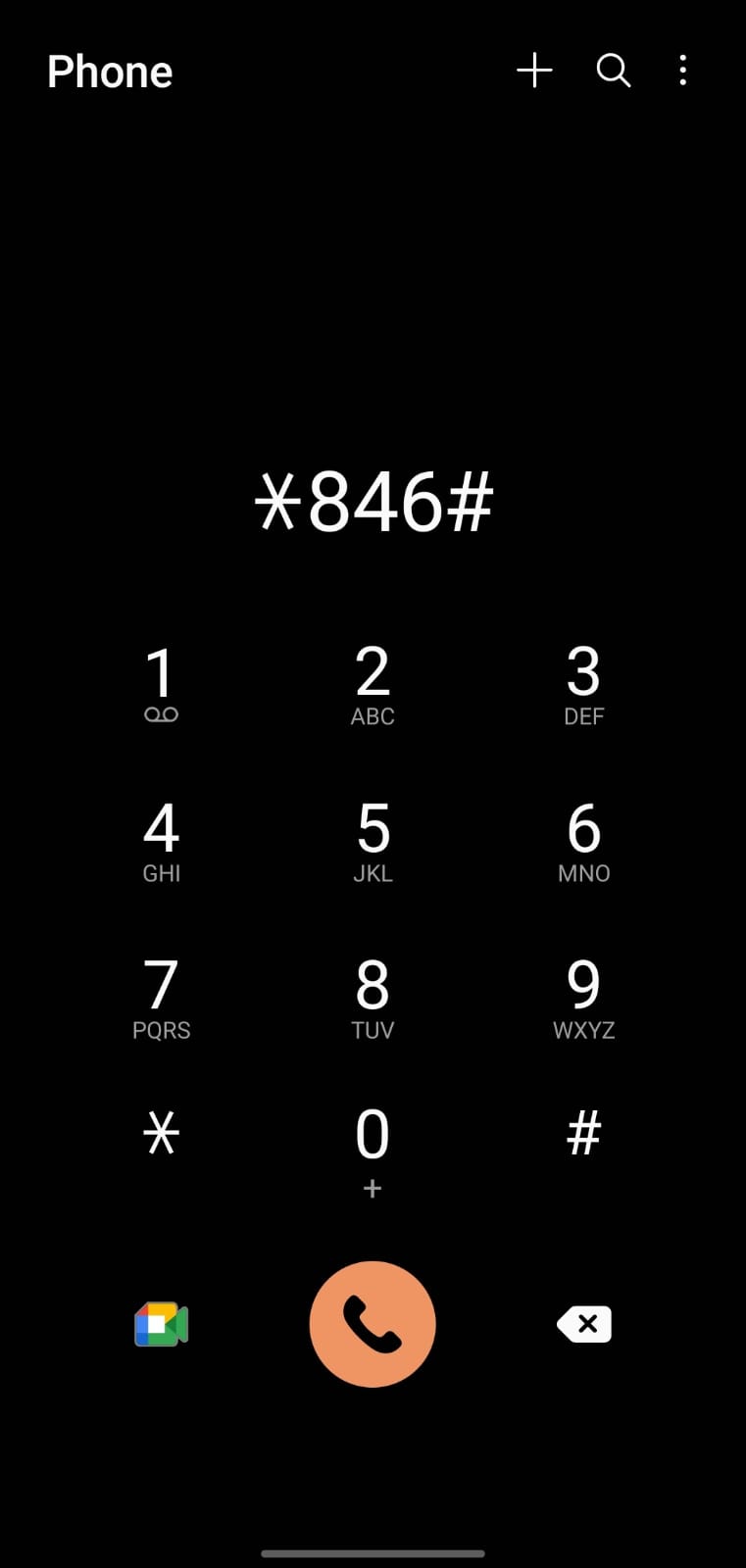Delete the last entered character

584,1324
